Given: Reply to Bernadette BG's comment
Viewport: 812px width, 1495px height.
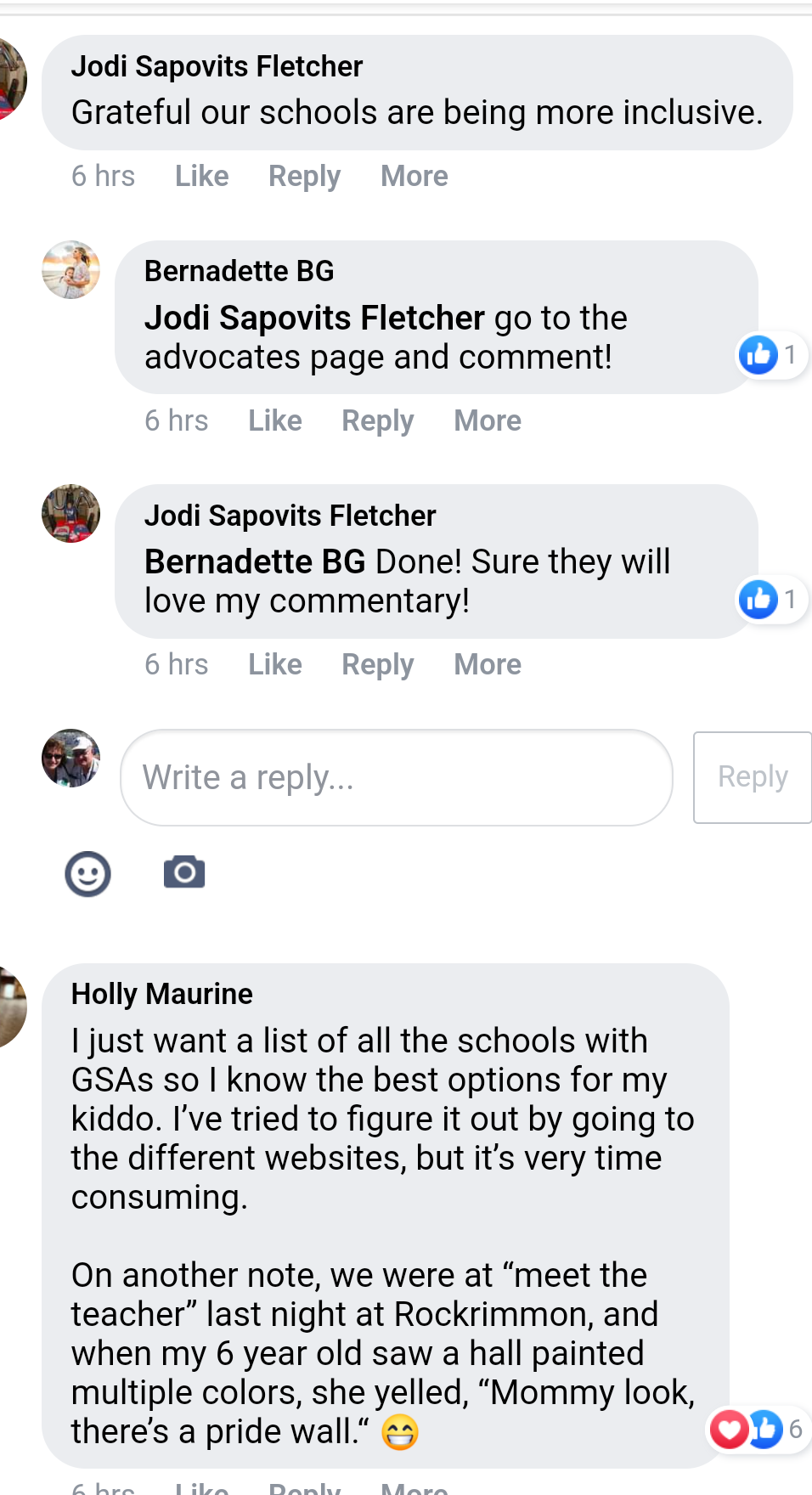Looking at the screenshot, I should pos(377,420).
